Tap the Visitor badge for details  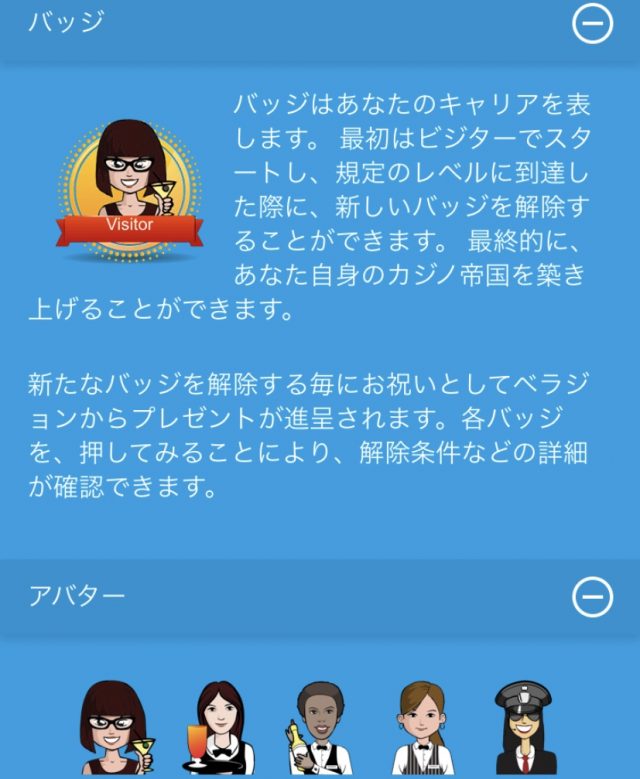coord(130,190)
